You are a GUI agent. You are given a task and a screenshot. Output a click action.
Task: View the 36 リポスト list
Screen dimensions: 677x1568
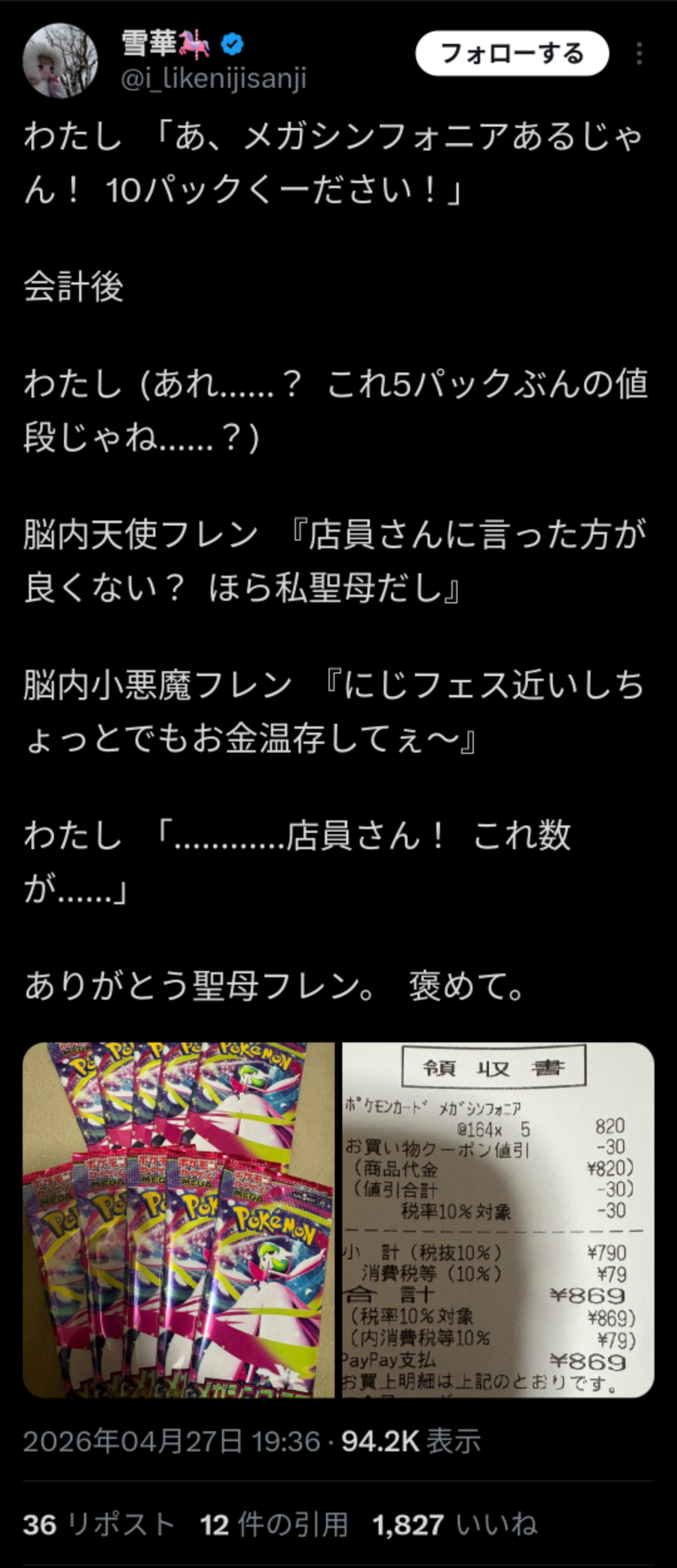tap(99, 1525)
